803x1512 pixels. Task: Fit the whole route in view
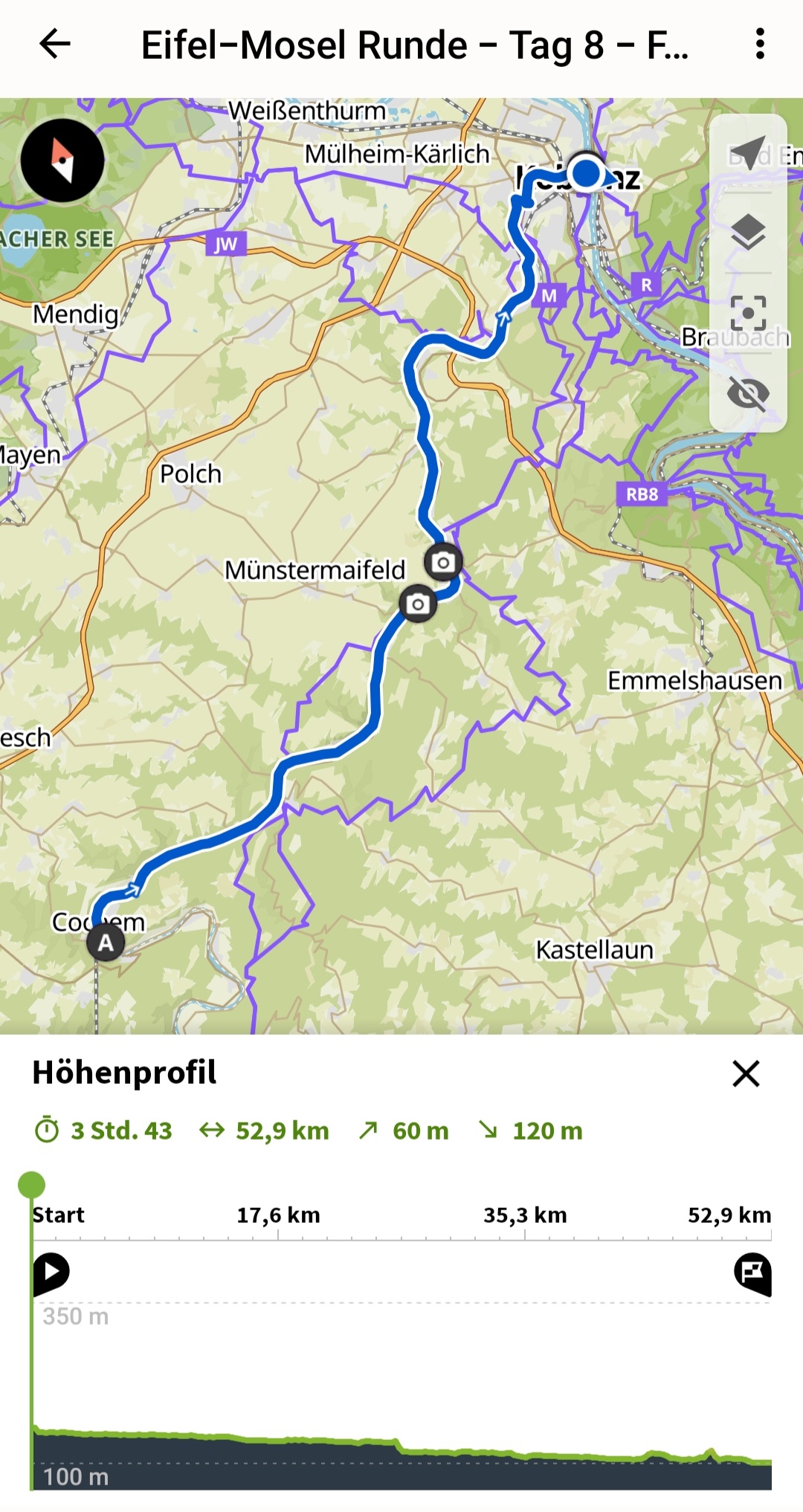[x=748, y=313]
